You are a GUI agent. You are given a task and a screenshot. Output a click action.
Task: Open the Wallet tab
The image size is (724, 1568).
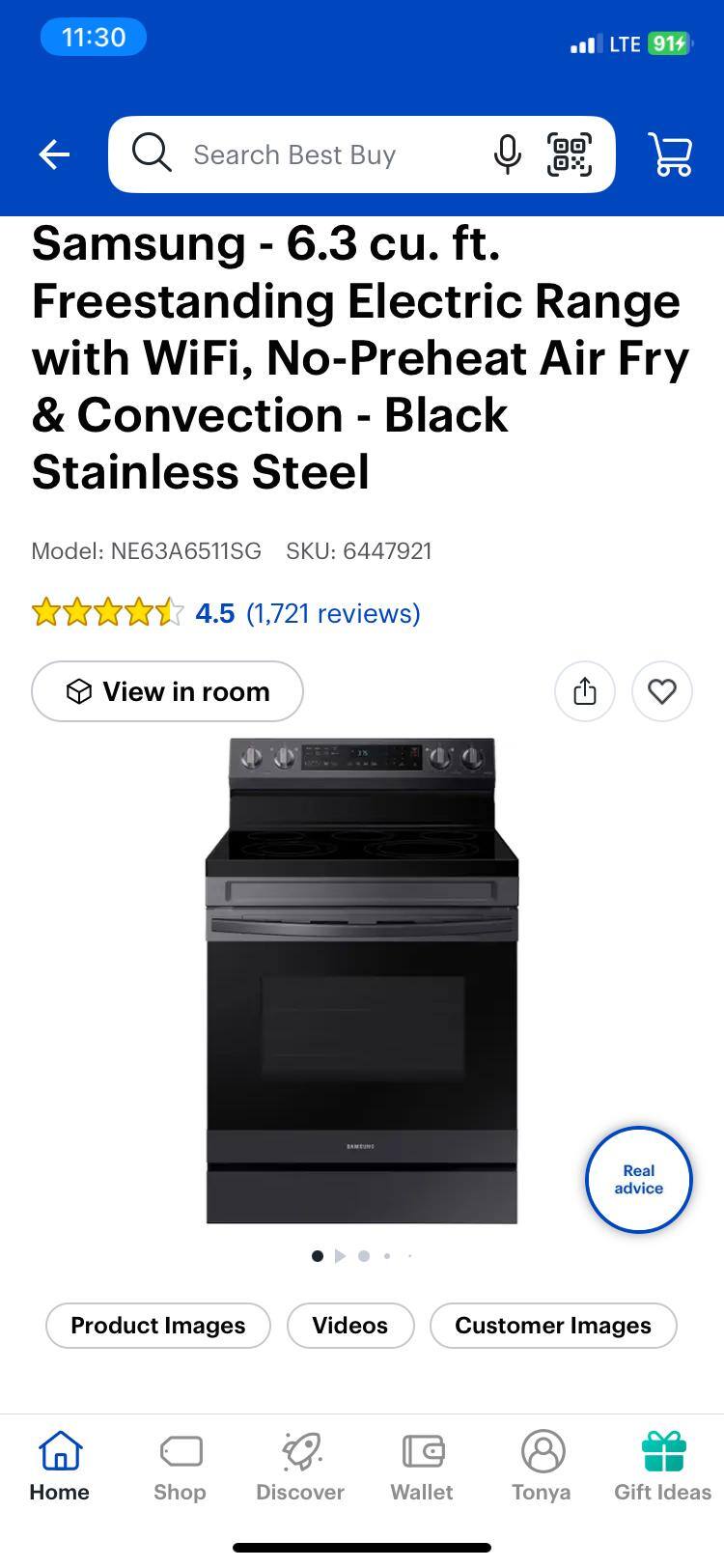[x=422, y=1466]
